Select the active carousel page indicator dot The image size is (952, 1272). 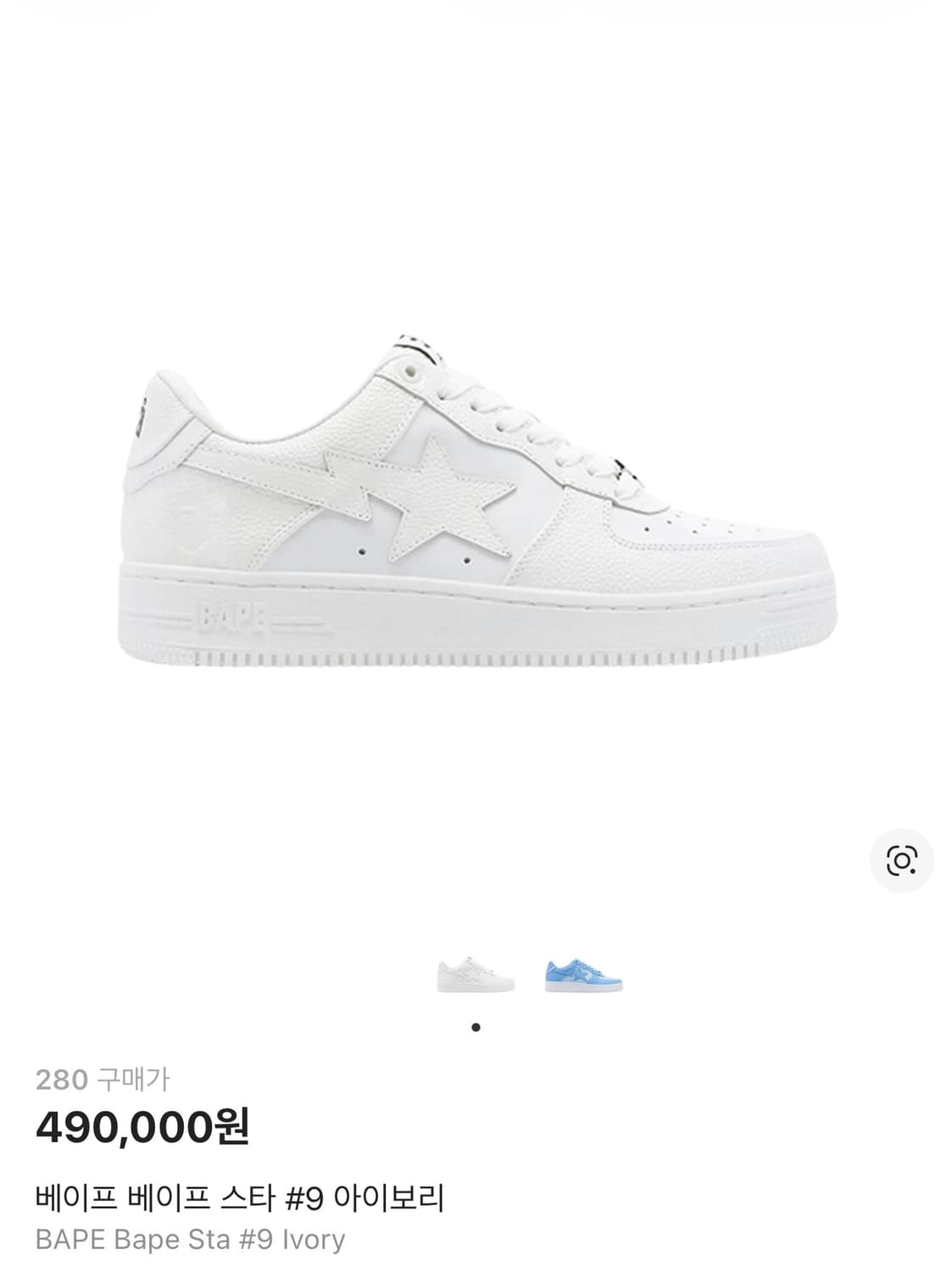(x=476, y=1026)
